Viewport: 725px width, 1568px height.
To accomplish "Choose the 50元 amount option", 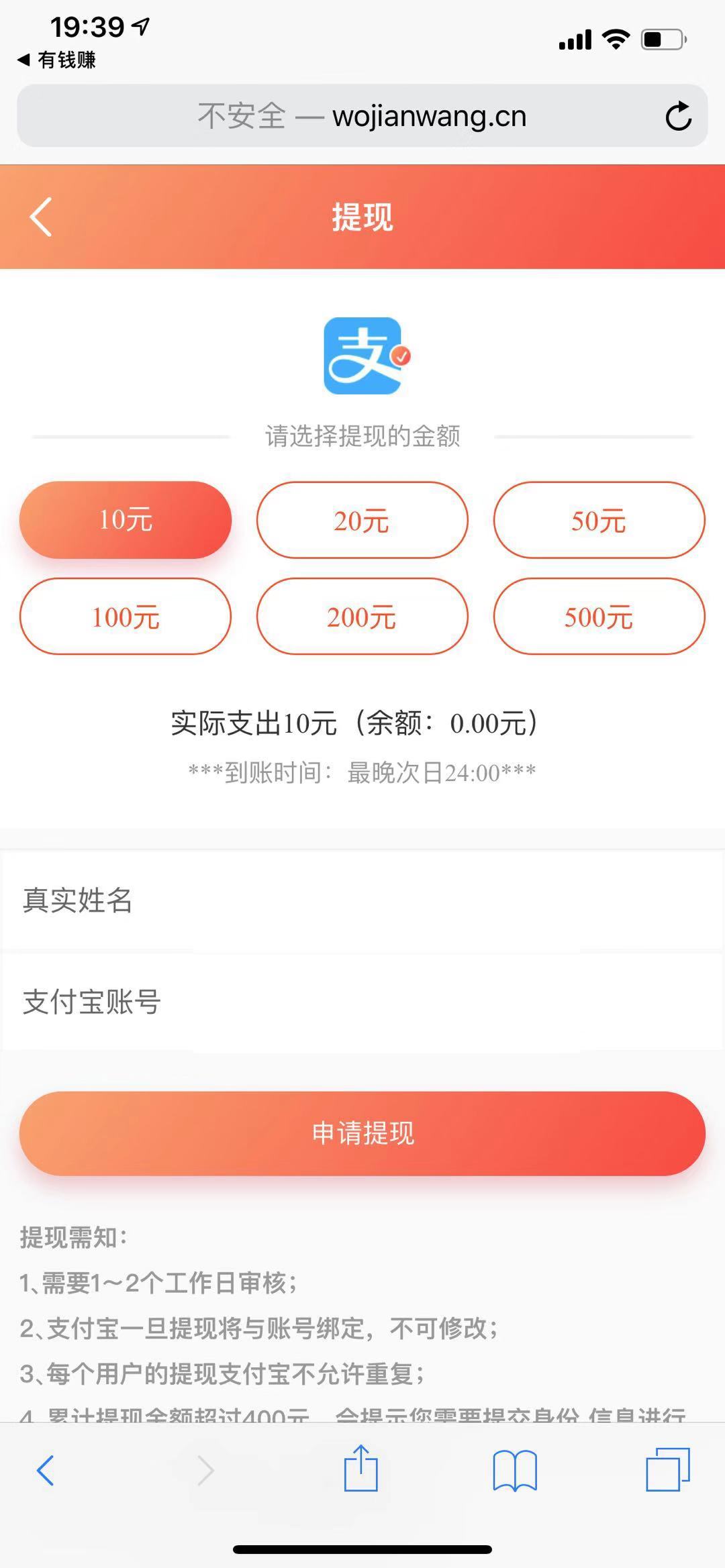I will point(599,520).
